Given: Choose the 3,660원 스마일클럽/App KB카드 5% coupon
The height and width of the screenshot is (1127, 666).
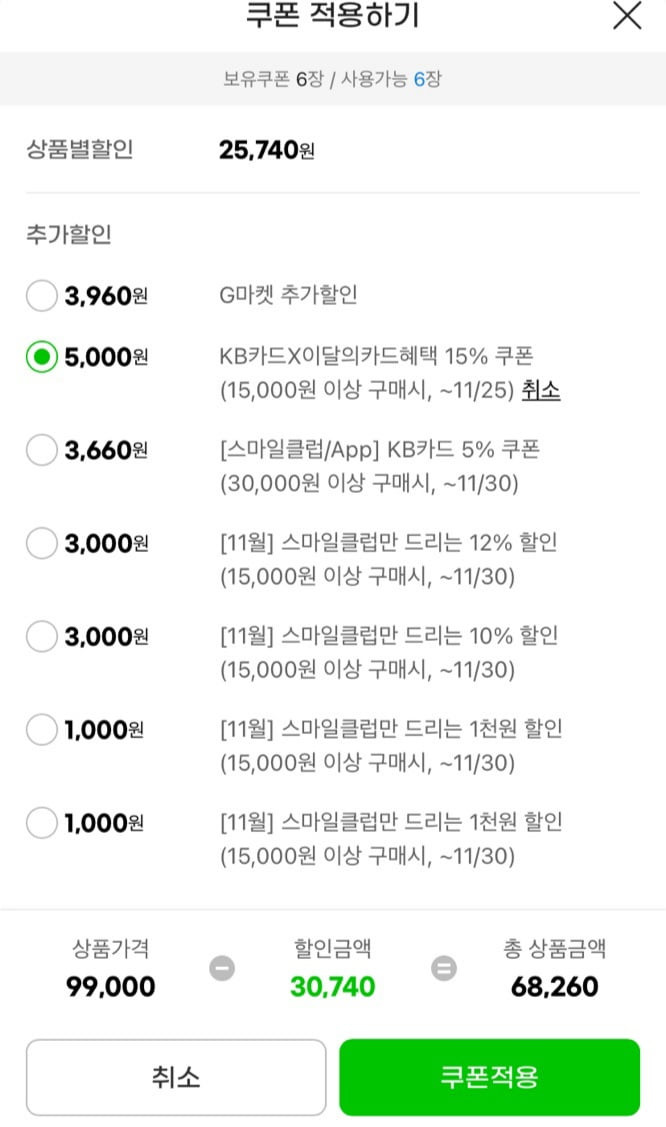Looking at the screenshot, I should (42, 450).
